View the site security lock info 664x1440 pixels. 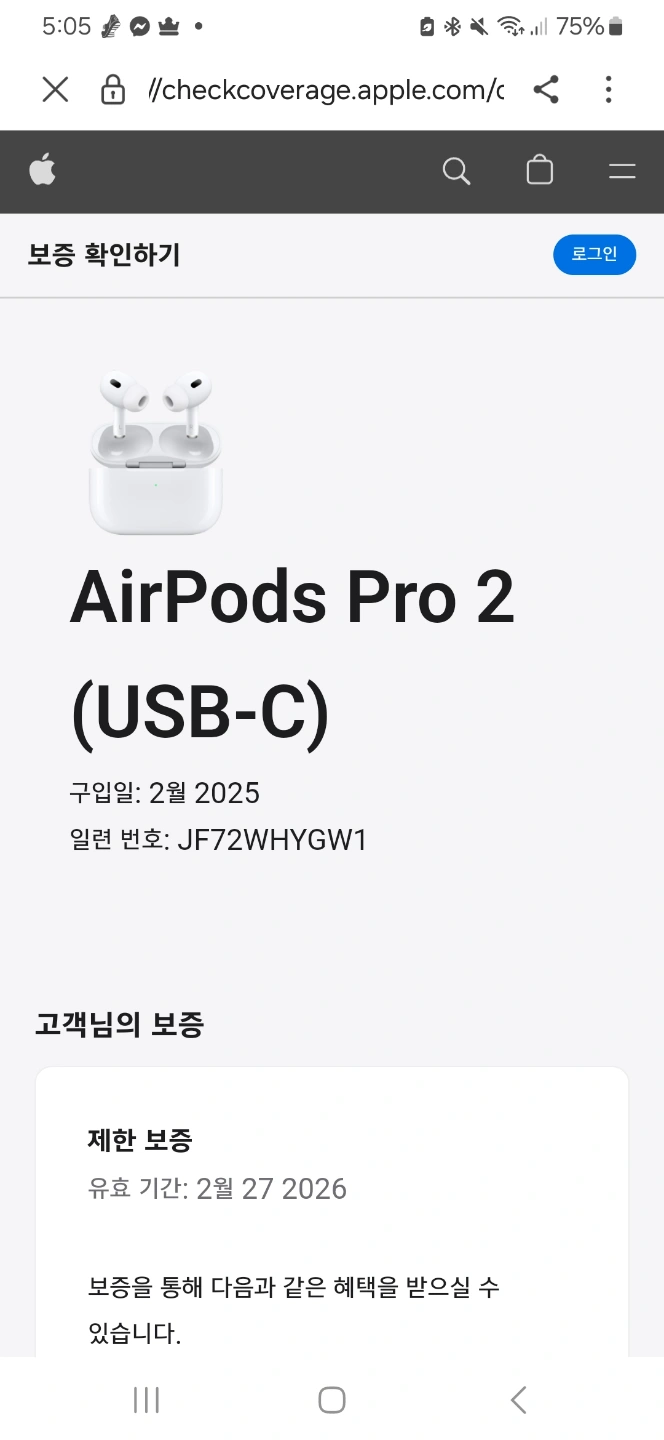click(113, 91)
